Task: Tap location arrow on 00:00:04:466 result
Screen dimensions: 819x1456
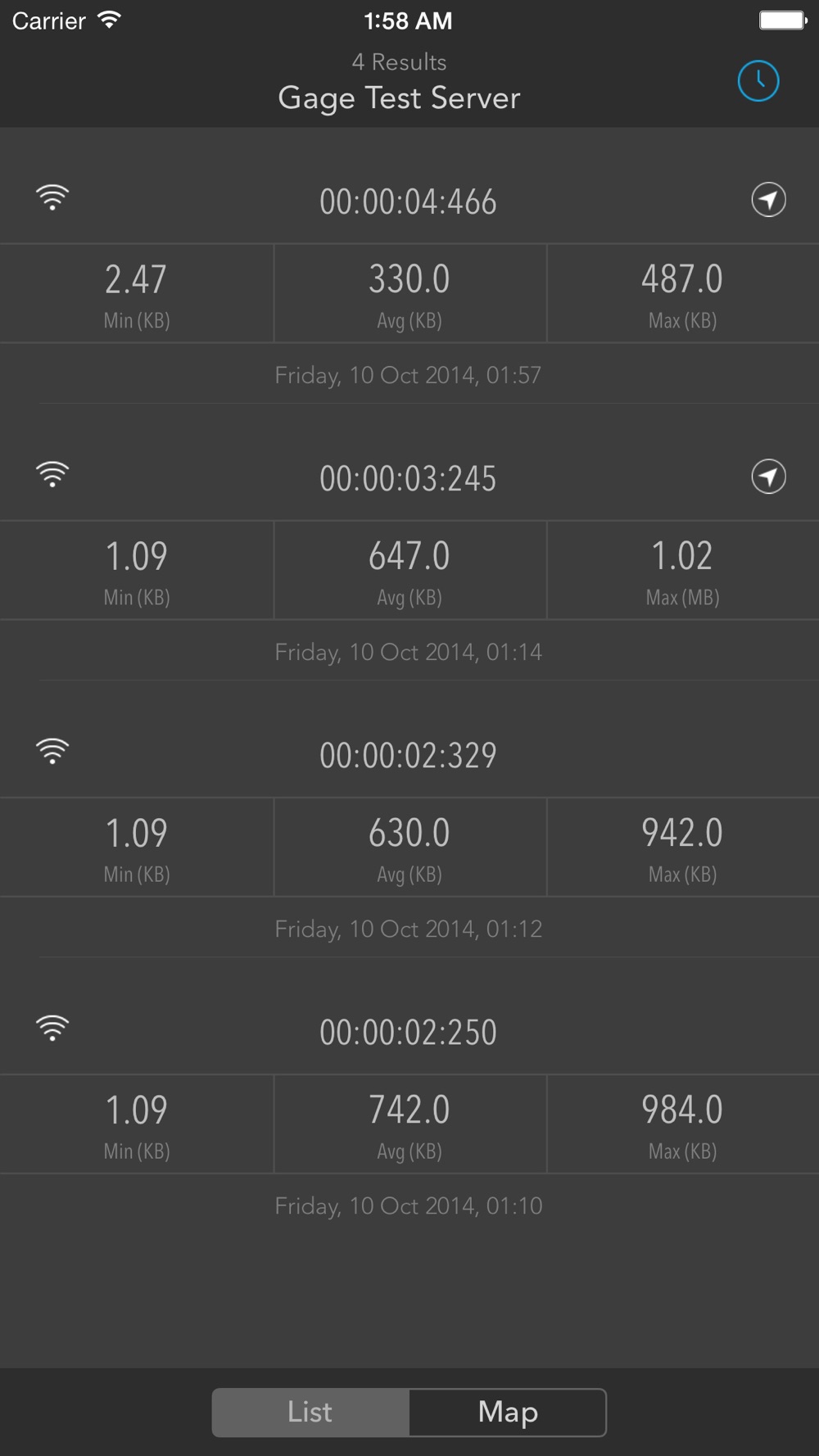Action: click(768, 200)
